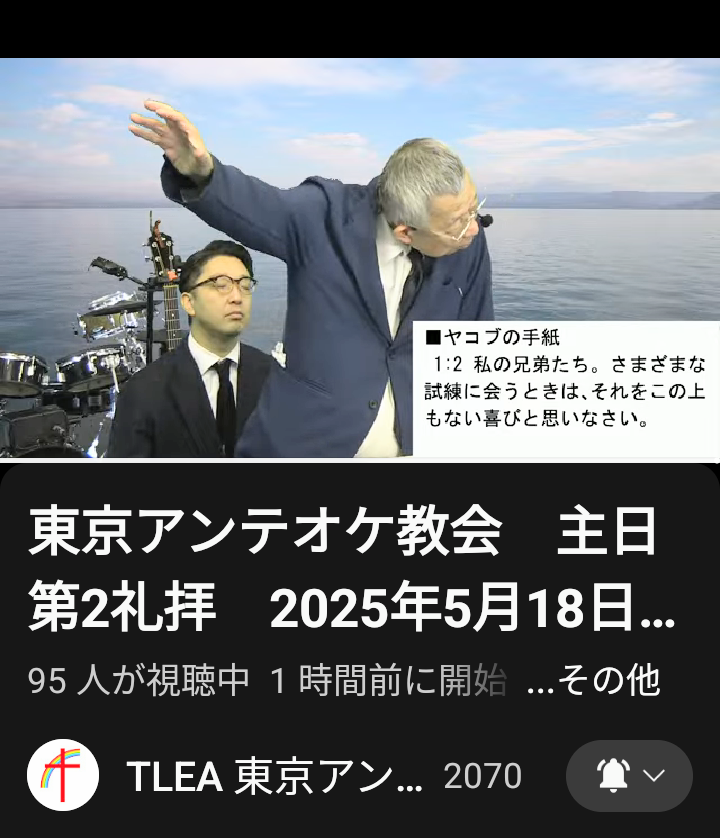Screen dimensions: 720x838
Task: Open the TLEA 東京アン… channel page
Action: click(x=275, y=776)
